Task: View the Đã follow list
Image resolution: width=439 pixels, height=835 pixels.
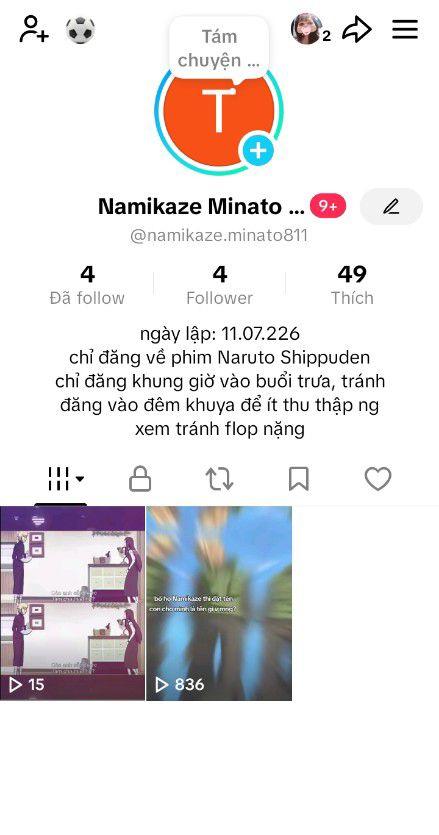Action: click(x=87, y=285)
